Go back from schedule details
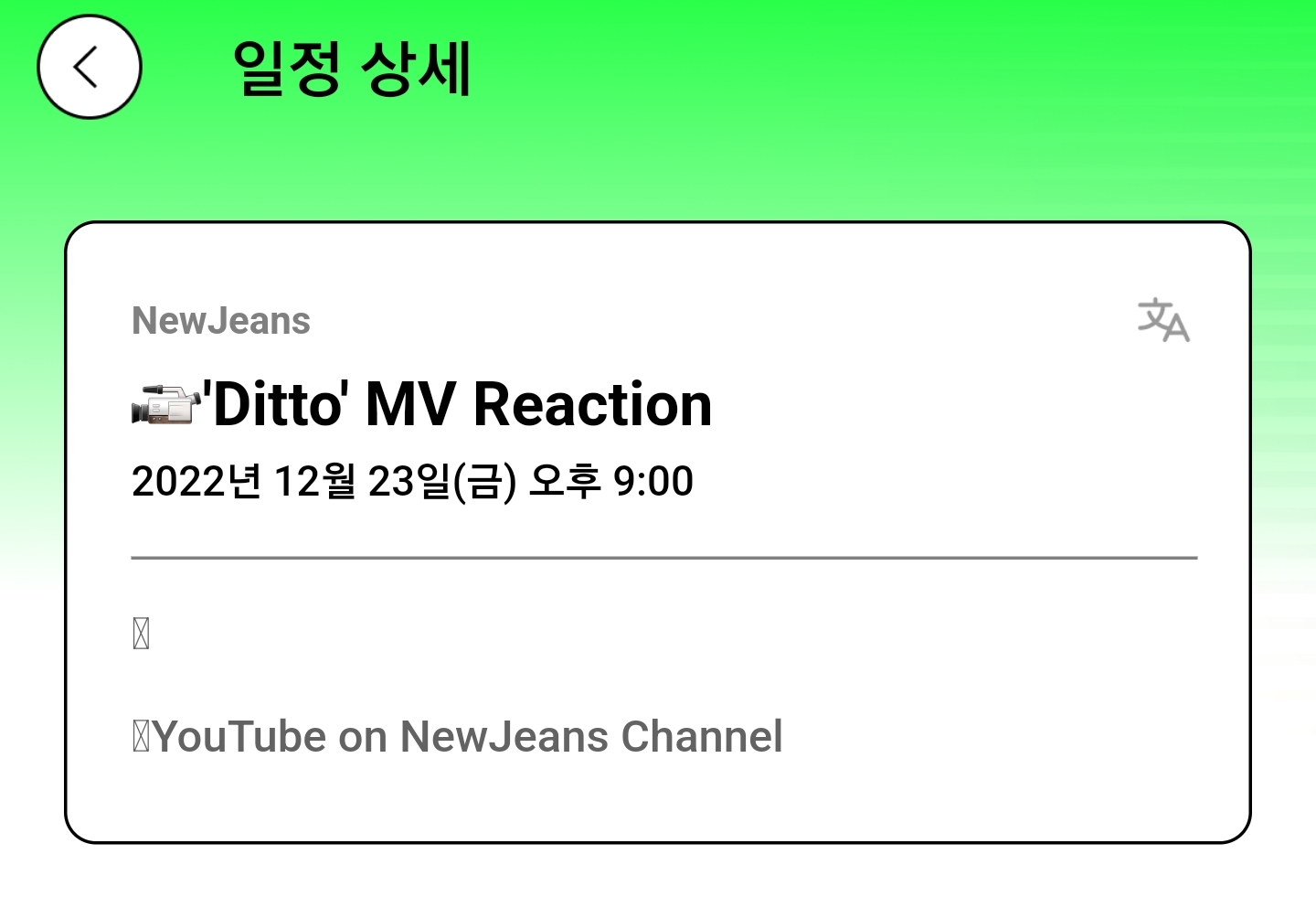Image resolution: width=1316 pixels, height=897 pixels. point(89,67)
